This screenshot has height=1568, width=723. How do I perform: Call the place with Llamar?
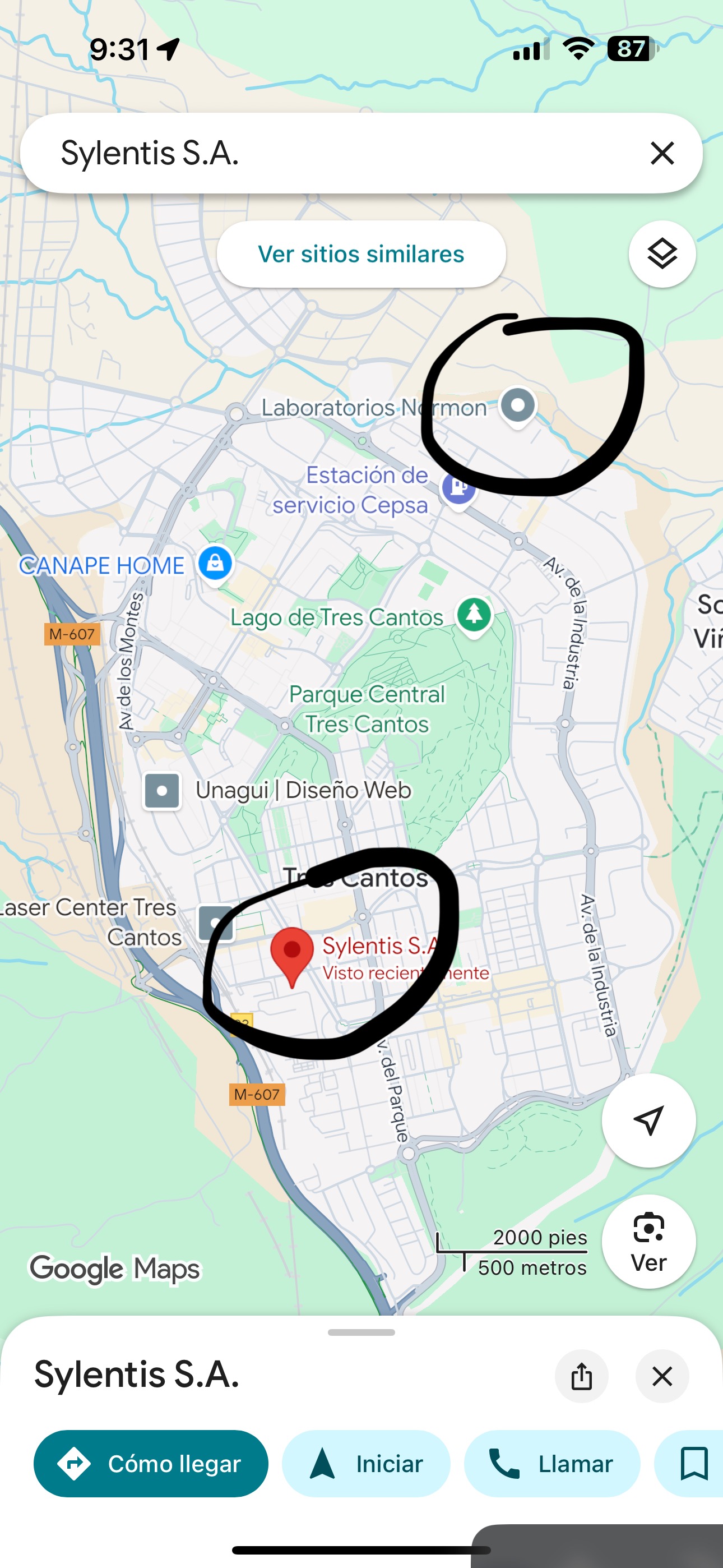click(552, 1463)
